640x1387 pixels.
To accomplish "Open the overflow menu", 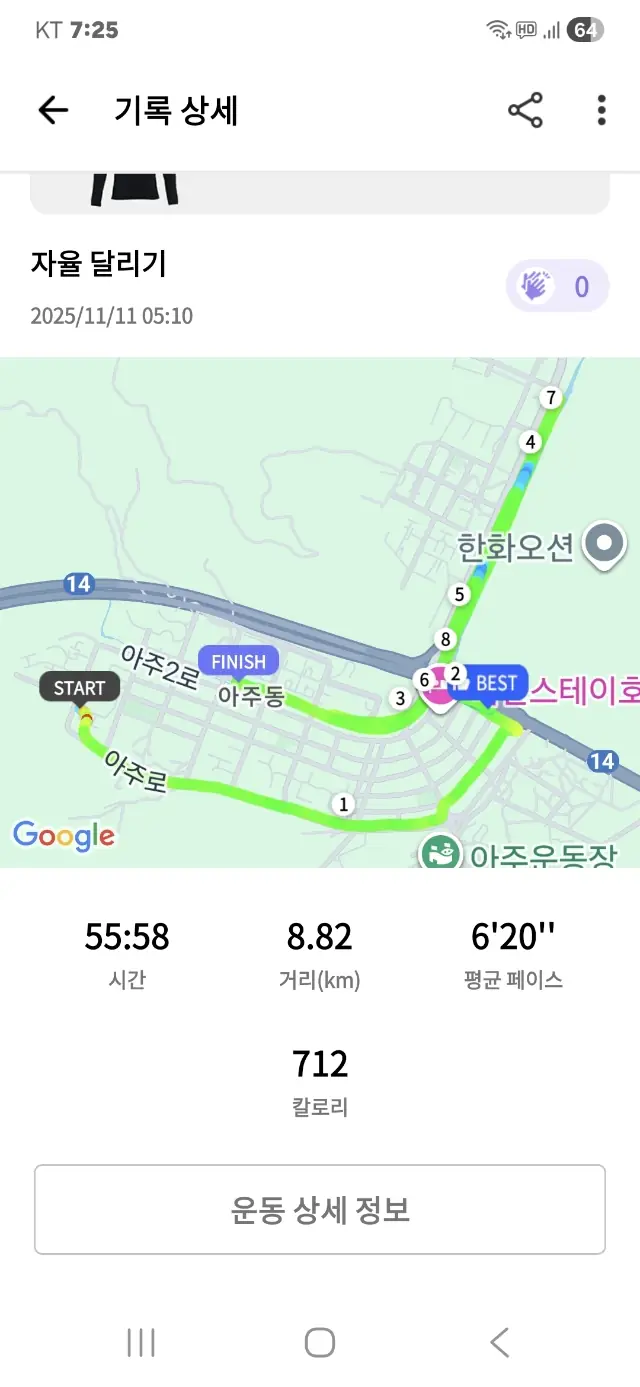I will (601, 110).
